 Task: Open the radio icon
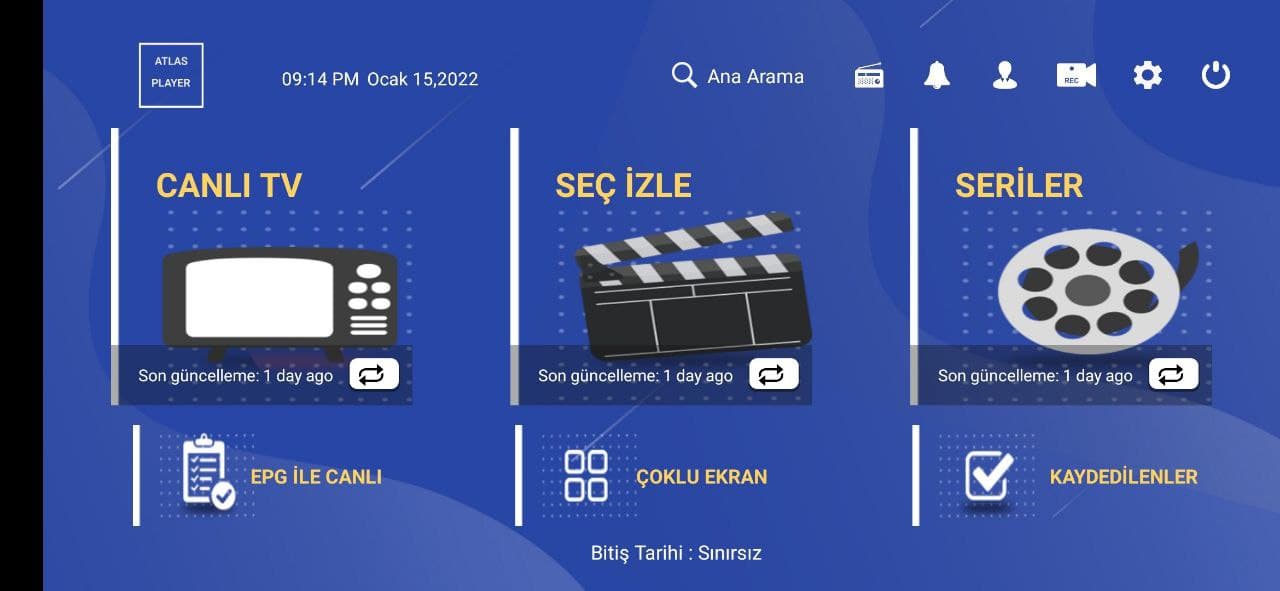click(869, 76)
